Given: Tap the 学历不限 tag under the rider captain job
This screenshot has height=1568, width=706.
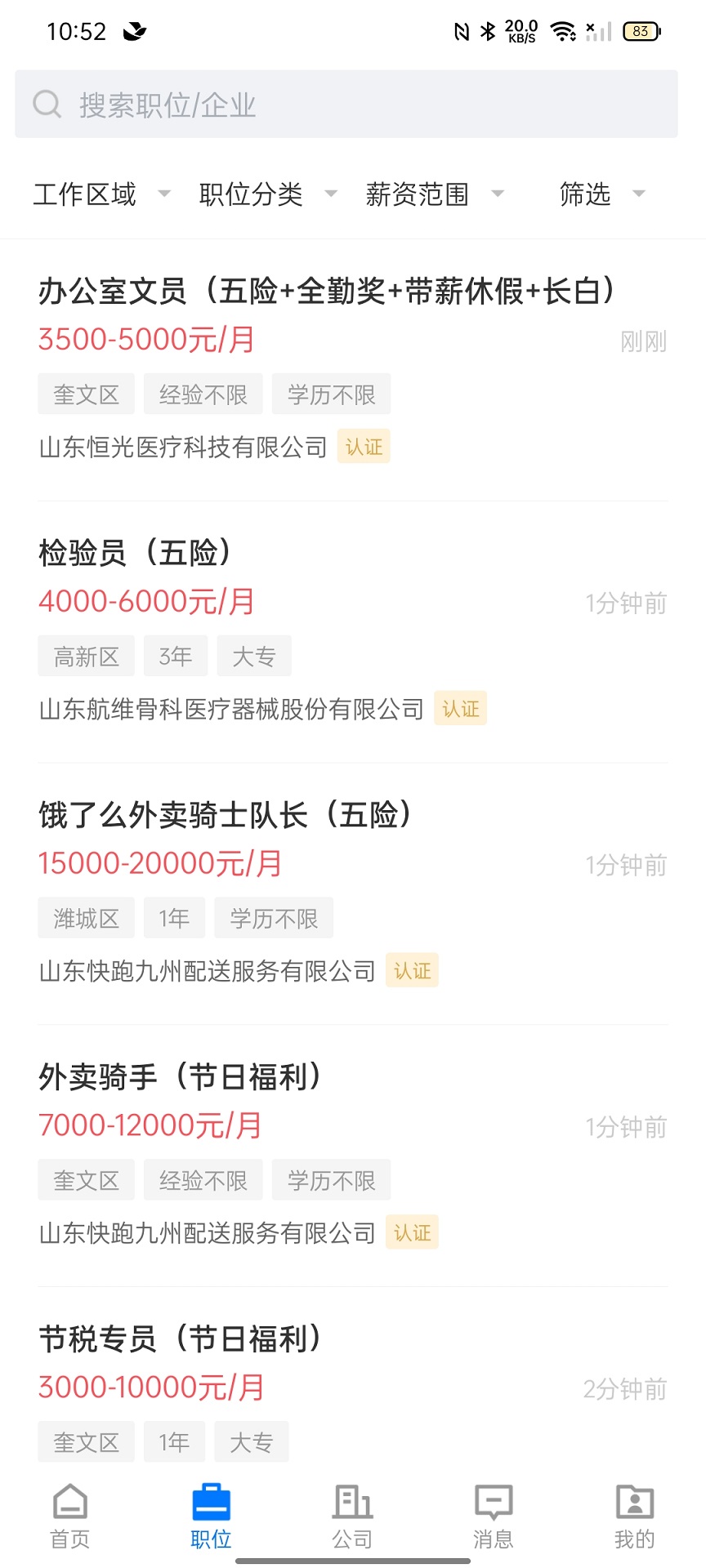Looking at the screenshot, I should point(274,918).
